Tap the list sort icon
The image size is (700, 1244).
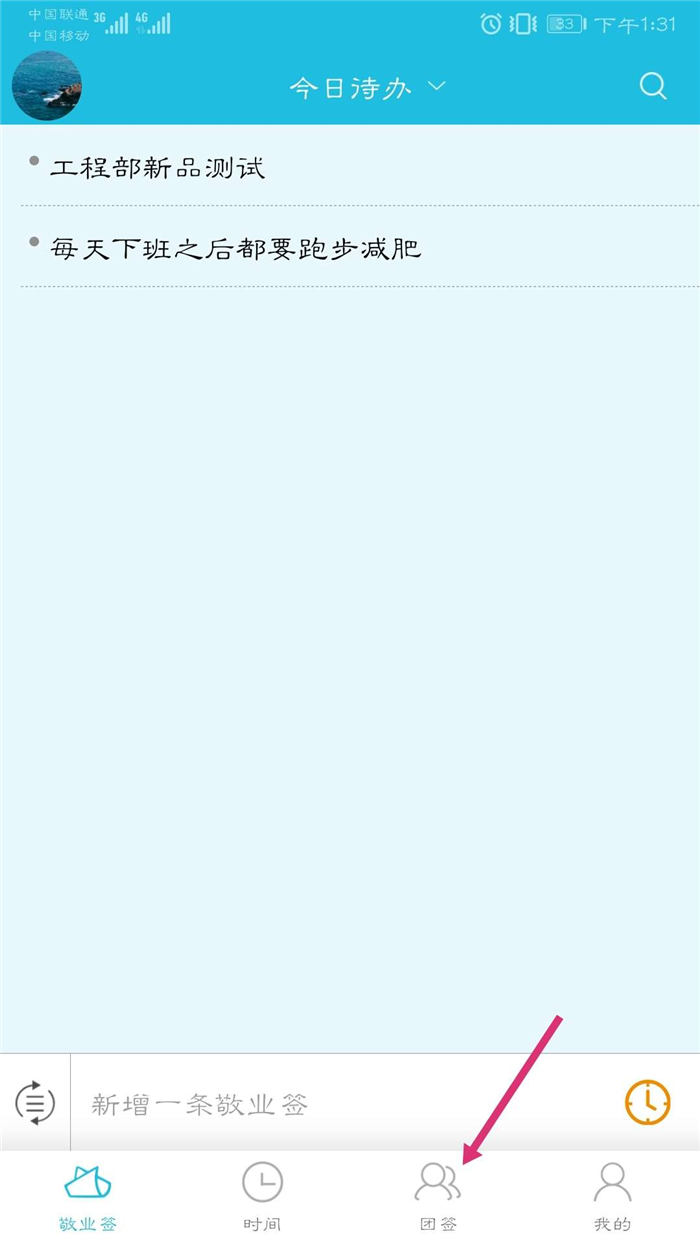[35, 1102]
